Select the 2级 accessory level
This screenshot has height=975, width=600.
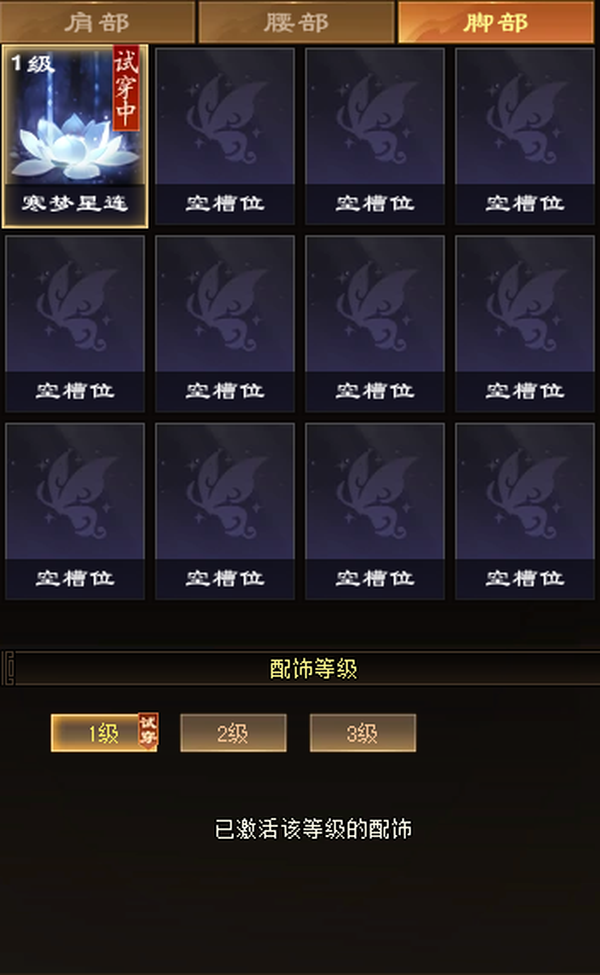[233, 733]
